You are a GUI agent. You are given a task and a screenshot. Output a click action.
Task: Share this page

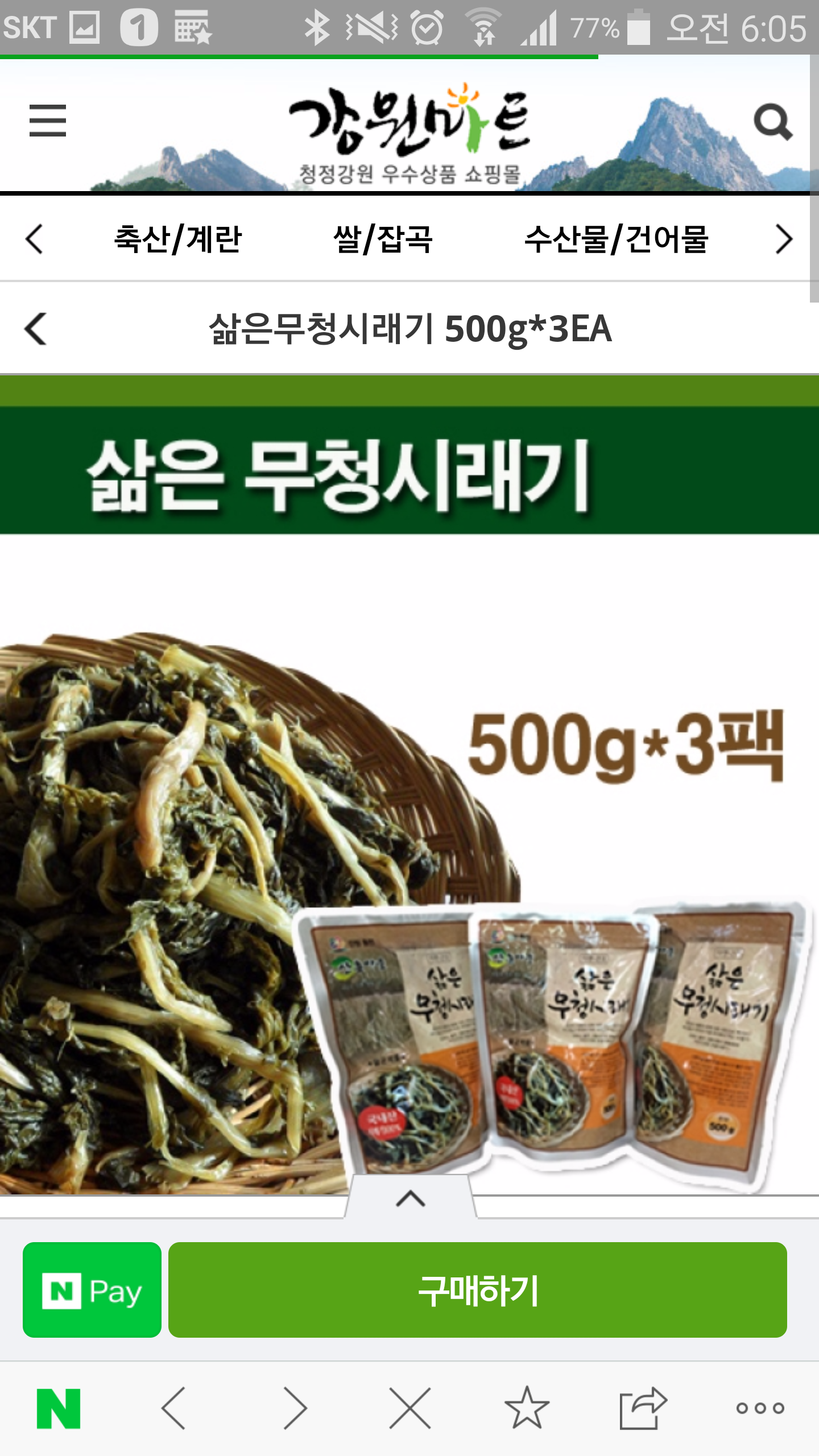643,1408
